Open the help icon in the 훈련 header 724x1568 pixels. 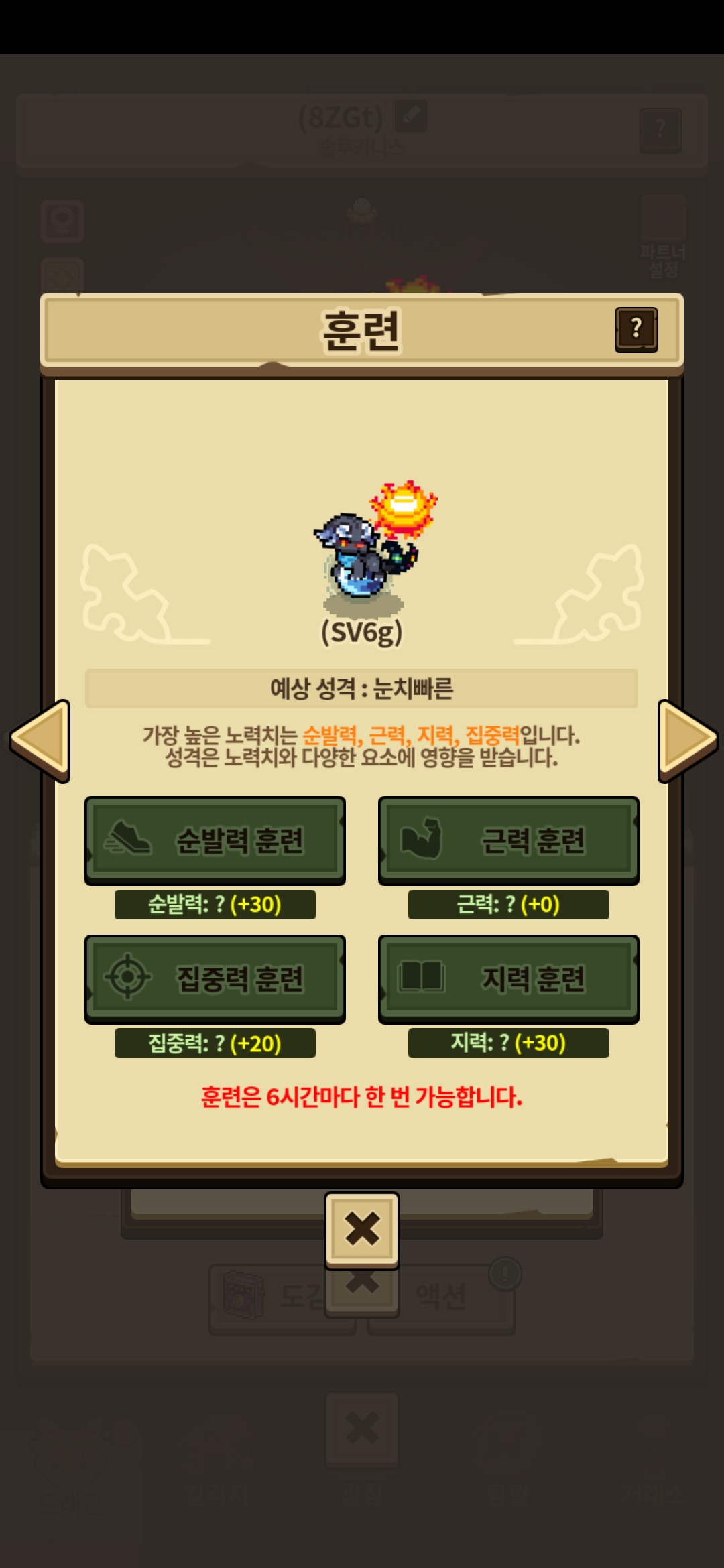coord(636,330)
